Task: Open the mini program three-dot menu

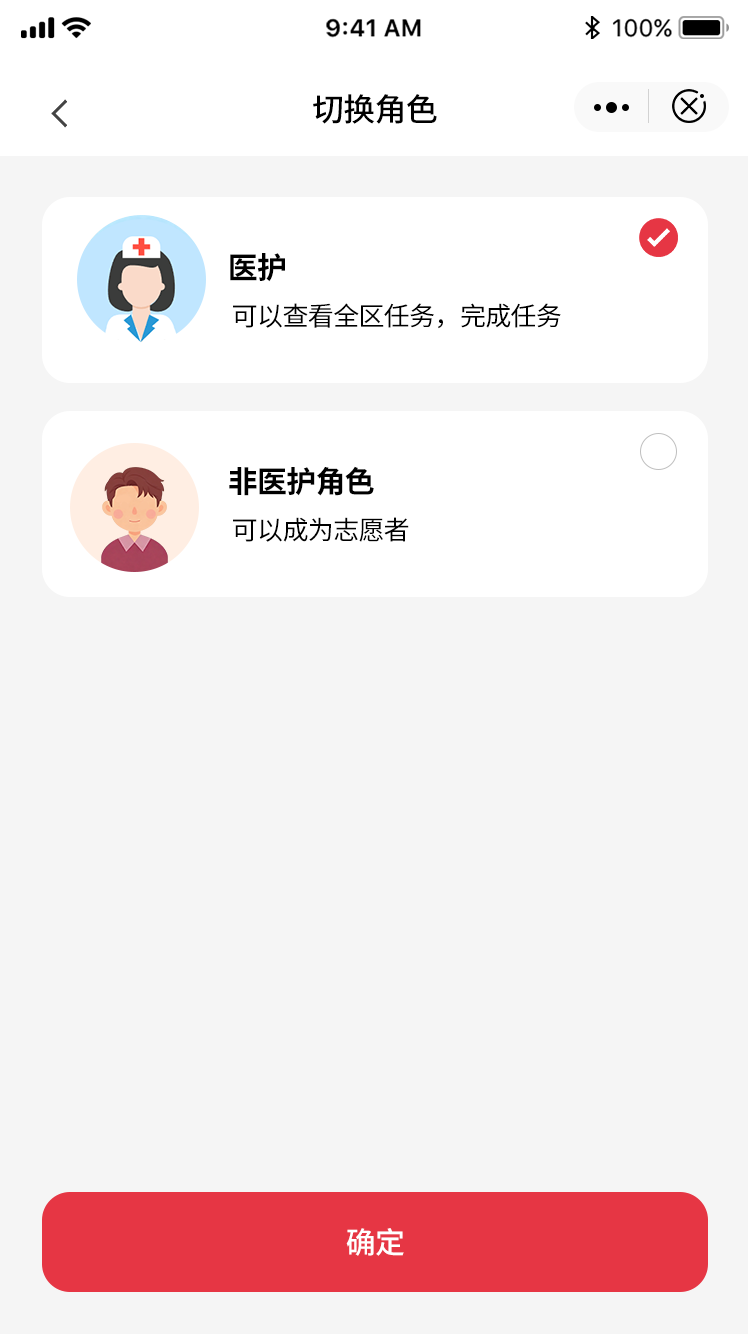Action: point(611,107)
